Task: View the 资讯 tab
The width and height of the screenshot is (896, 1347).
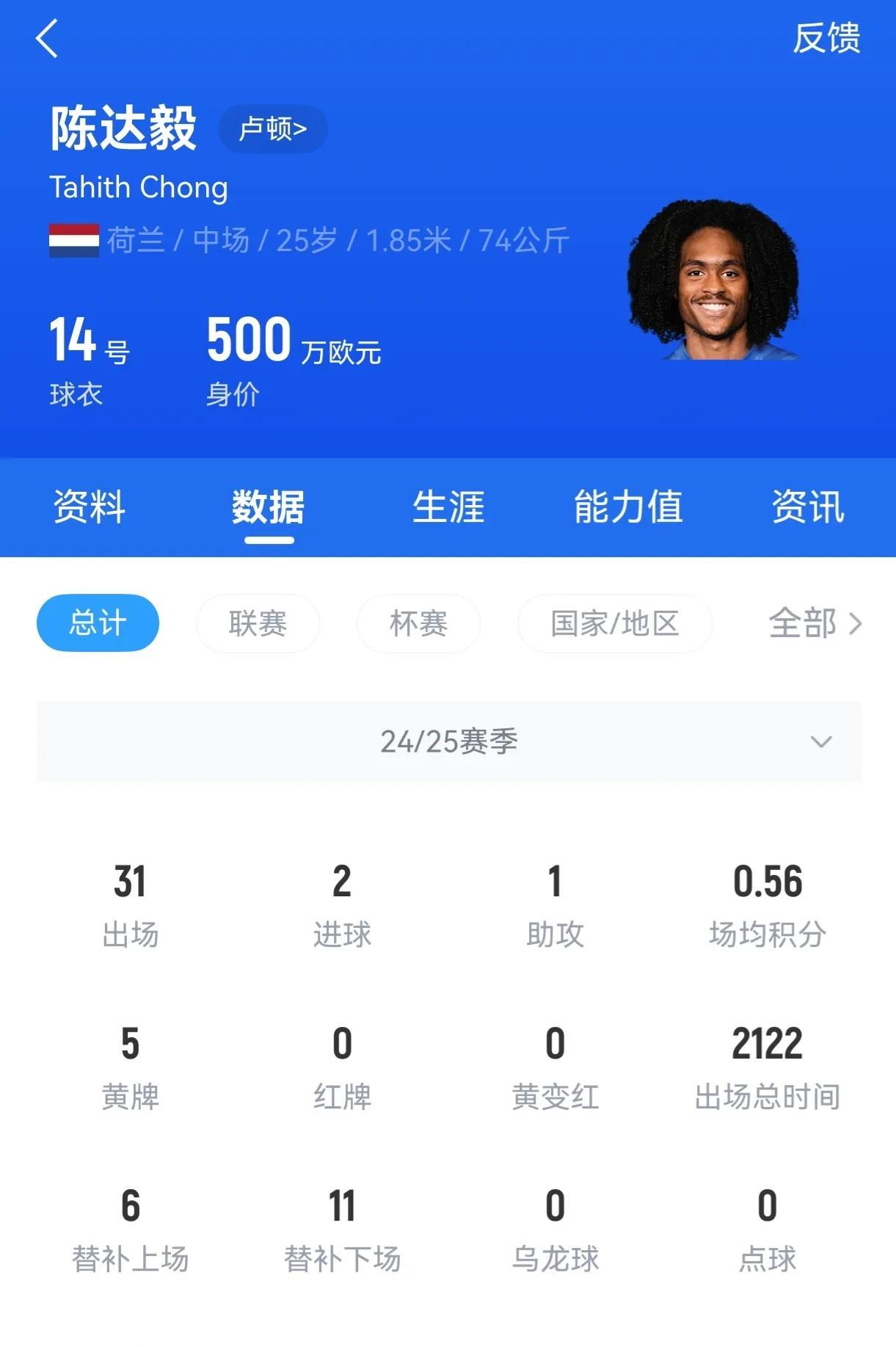Action: click(x=808, y=507)
